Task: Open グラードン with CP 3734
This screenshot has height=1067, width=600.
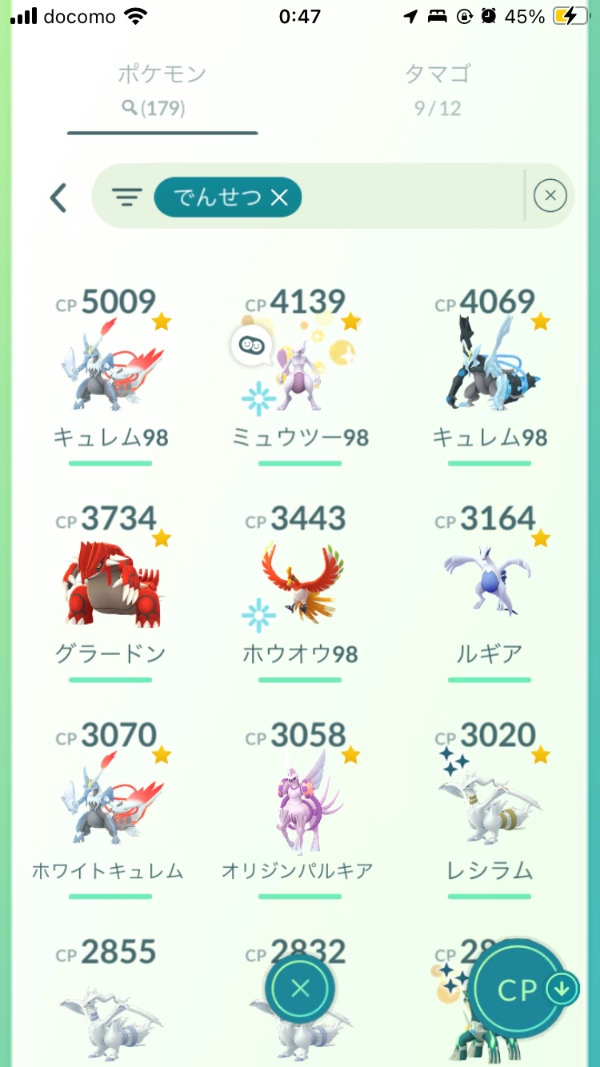Action: click(x=111, y=592)
